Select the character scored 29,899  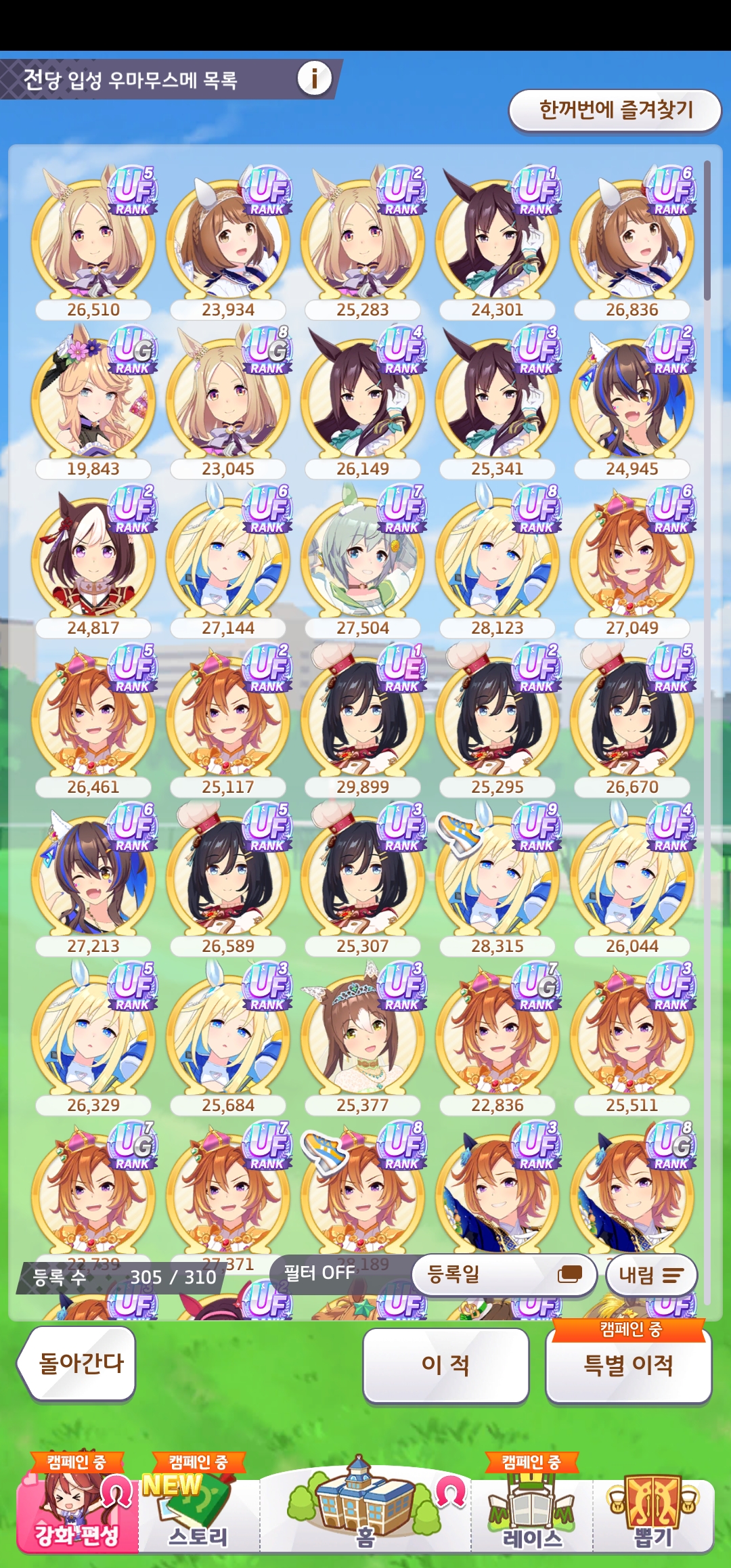tap(363, 718)
